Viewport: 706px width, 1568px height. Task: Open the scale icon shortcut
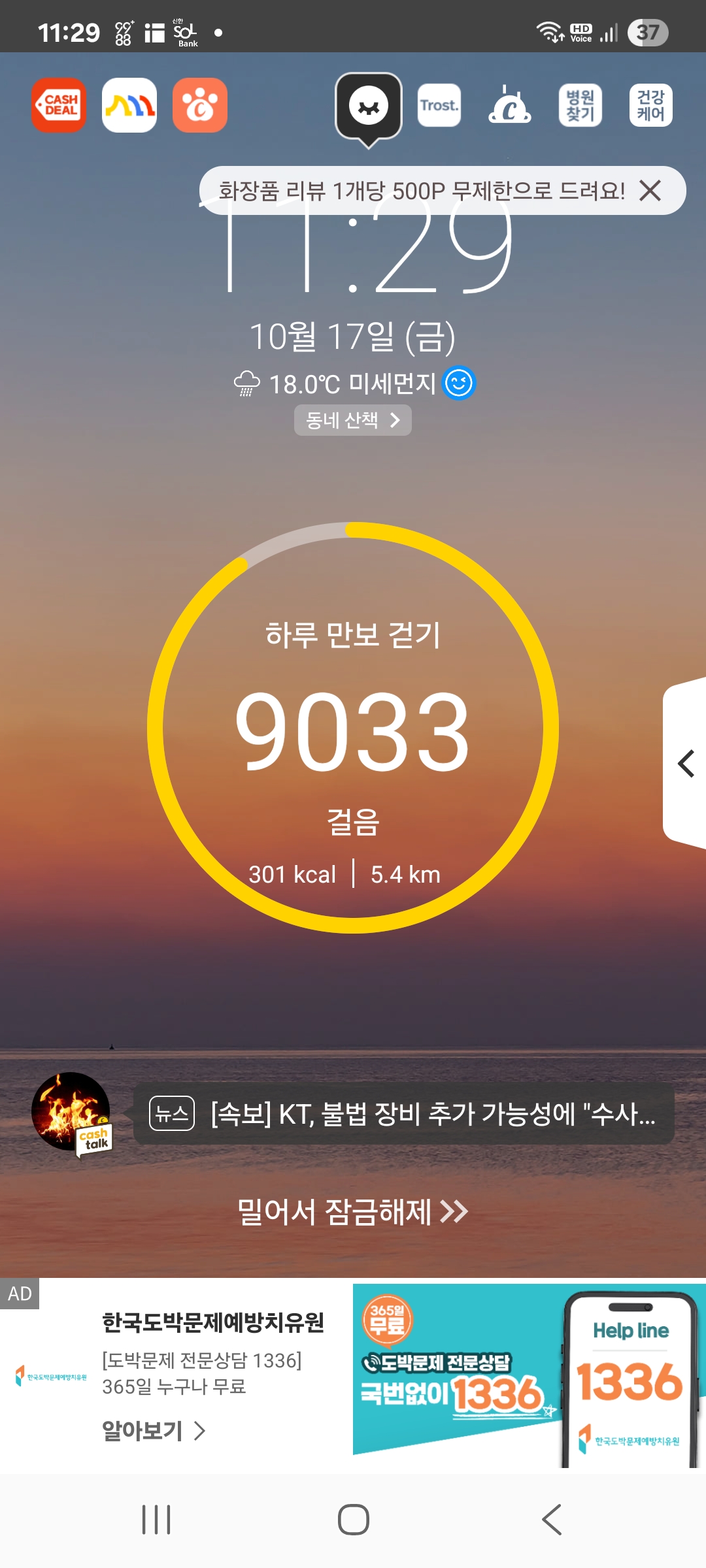point(510,105)
